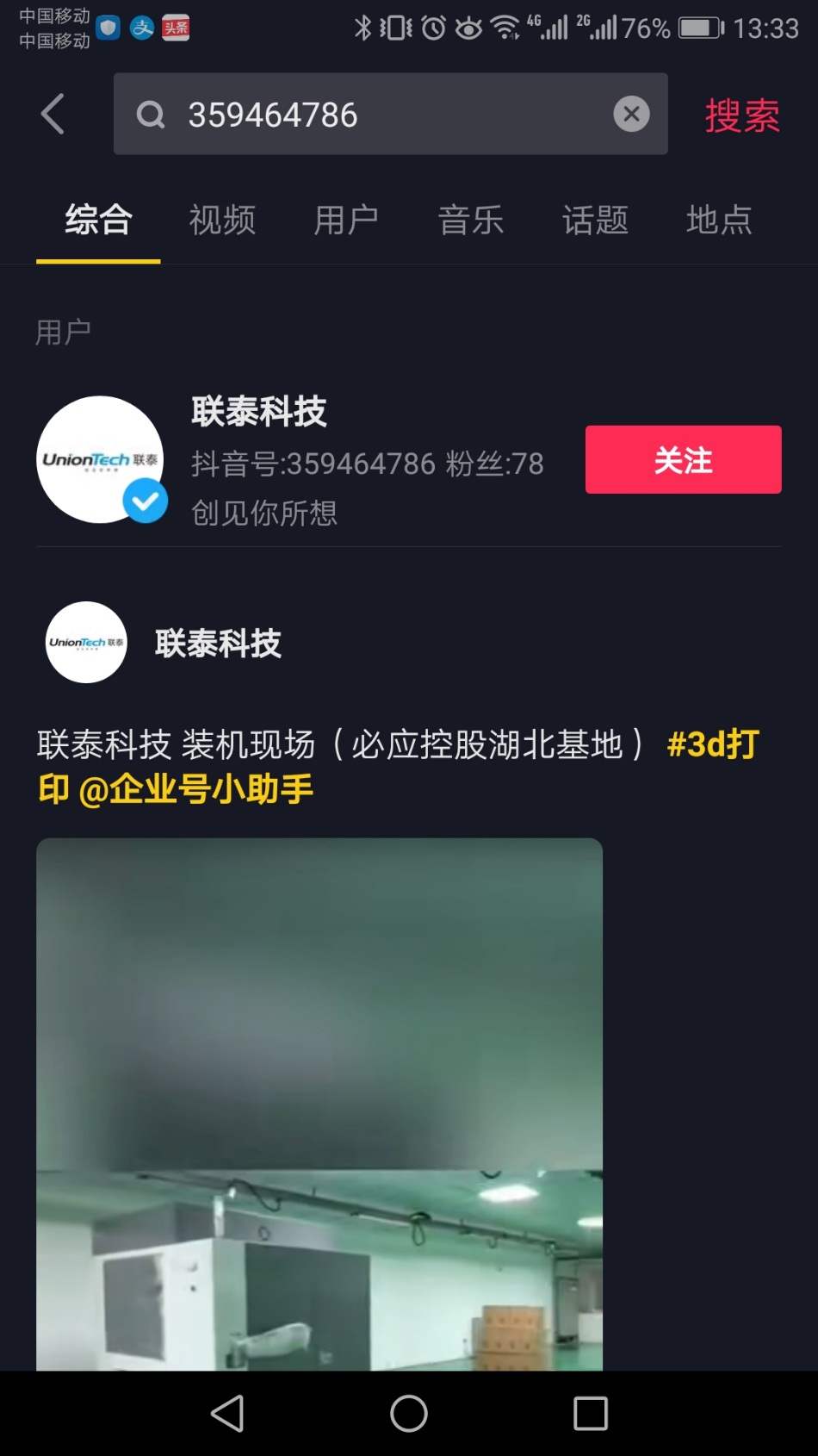Switch to the 地点 tab
The height and width of the screenshot is (1456, 818).
pyautogui.click(x=719, y=221)
